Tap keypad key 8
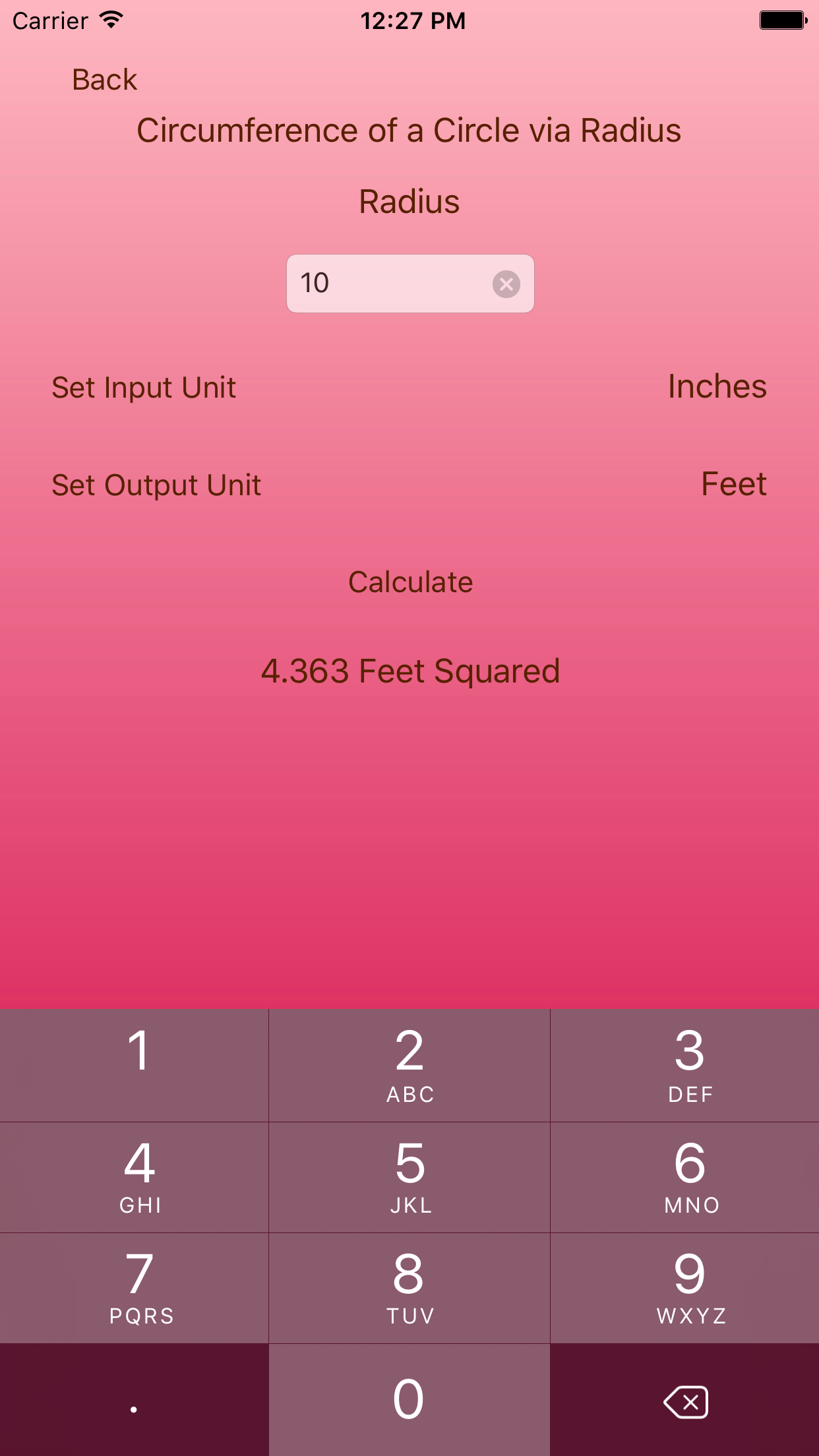The width and height of the screenshot is (819, 1456). [409, 1288]
